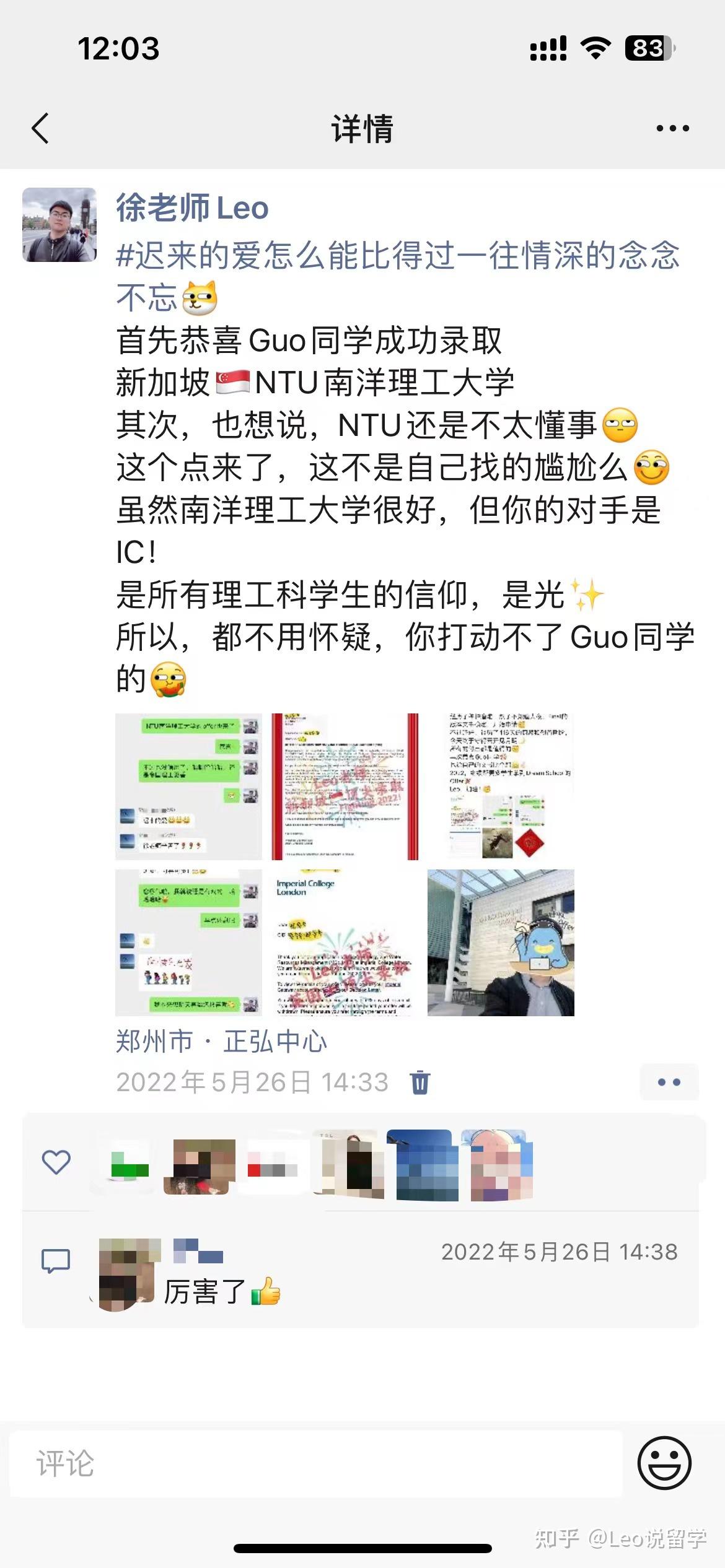This screenshot has height=1568, width=725.
Task: Open 徐老师 Leo's profile avatar
Action: coord(59,225)
